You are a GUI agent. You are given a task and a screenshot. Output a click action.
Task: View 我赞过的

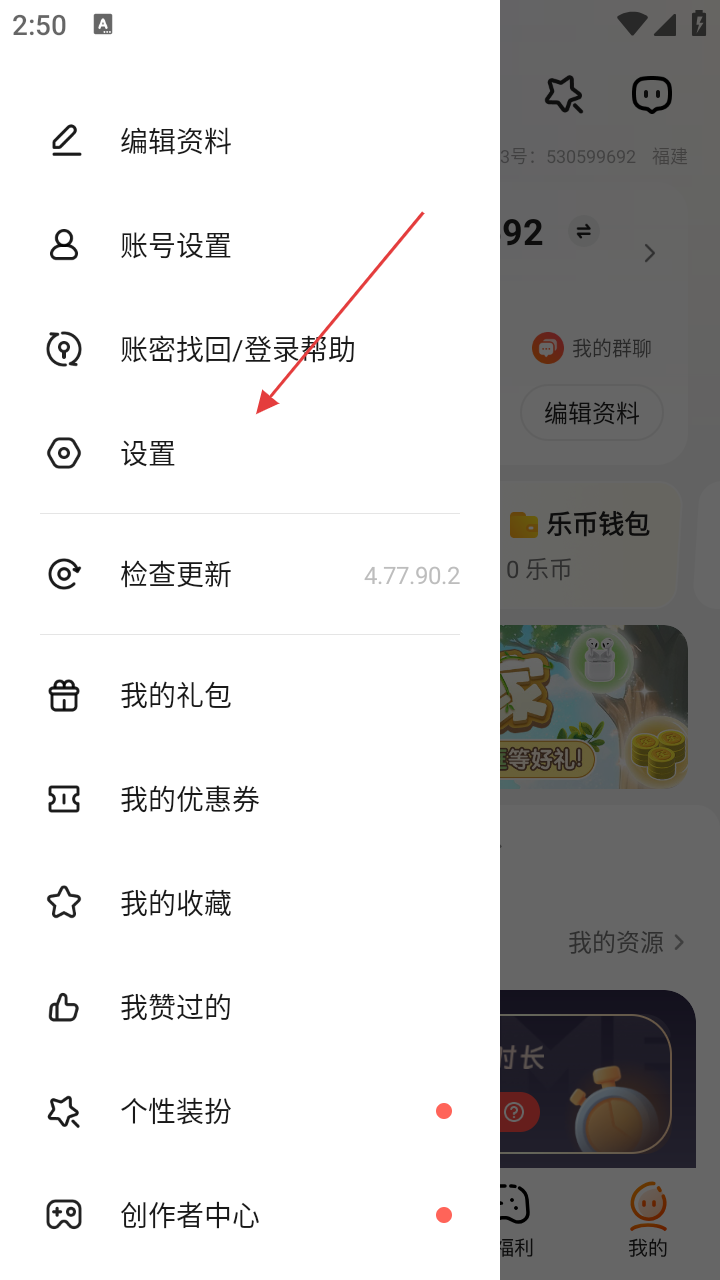tap(176, 1008)
